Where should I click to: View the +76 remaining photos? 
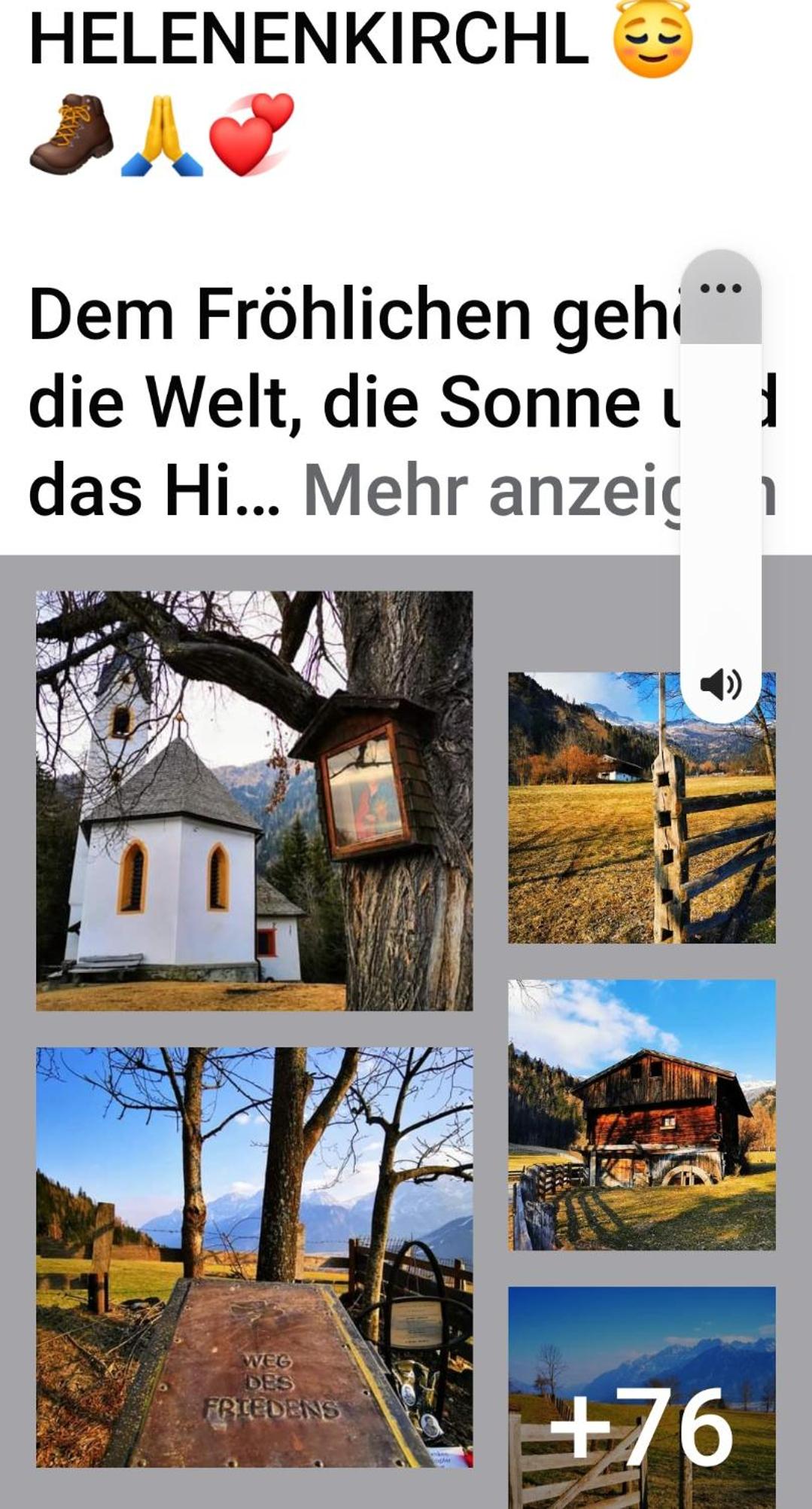click(x=642, y=1398)
